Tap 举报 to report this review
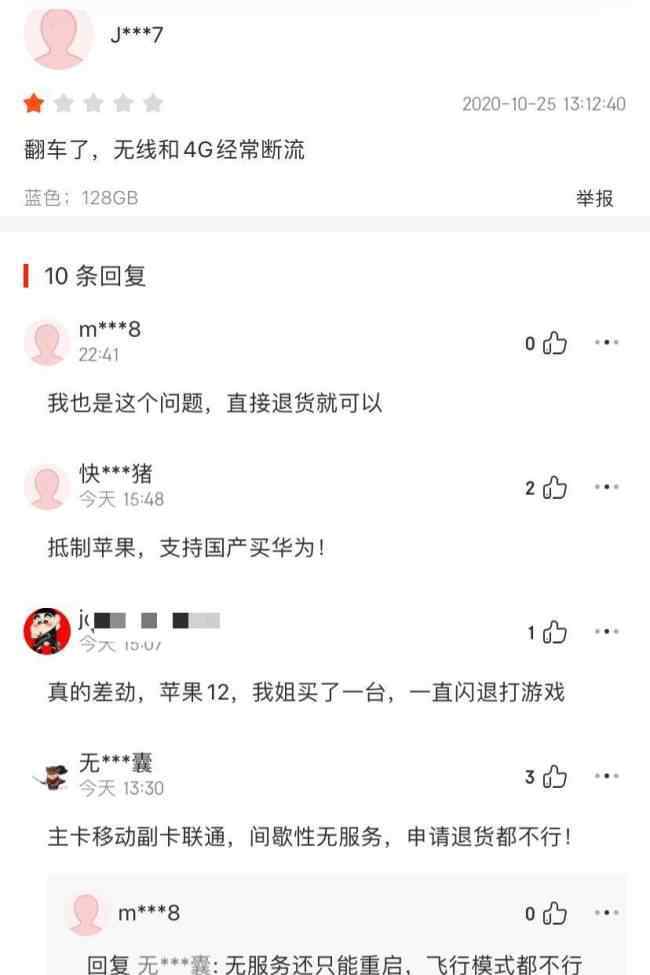Image resolution: width=650 pixels, height=975 pixels. [x=595, y=198]
